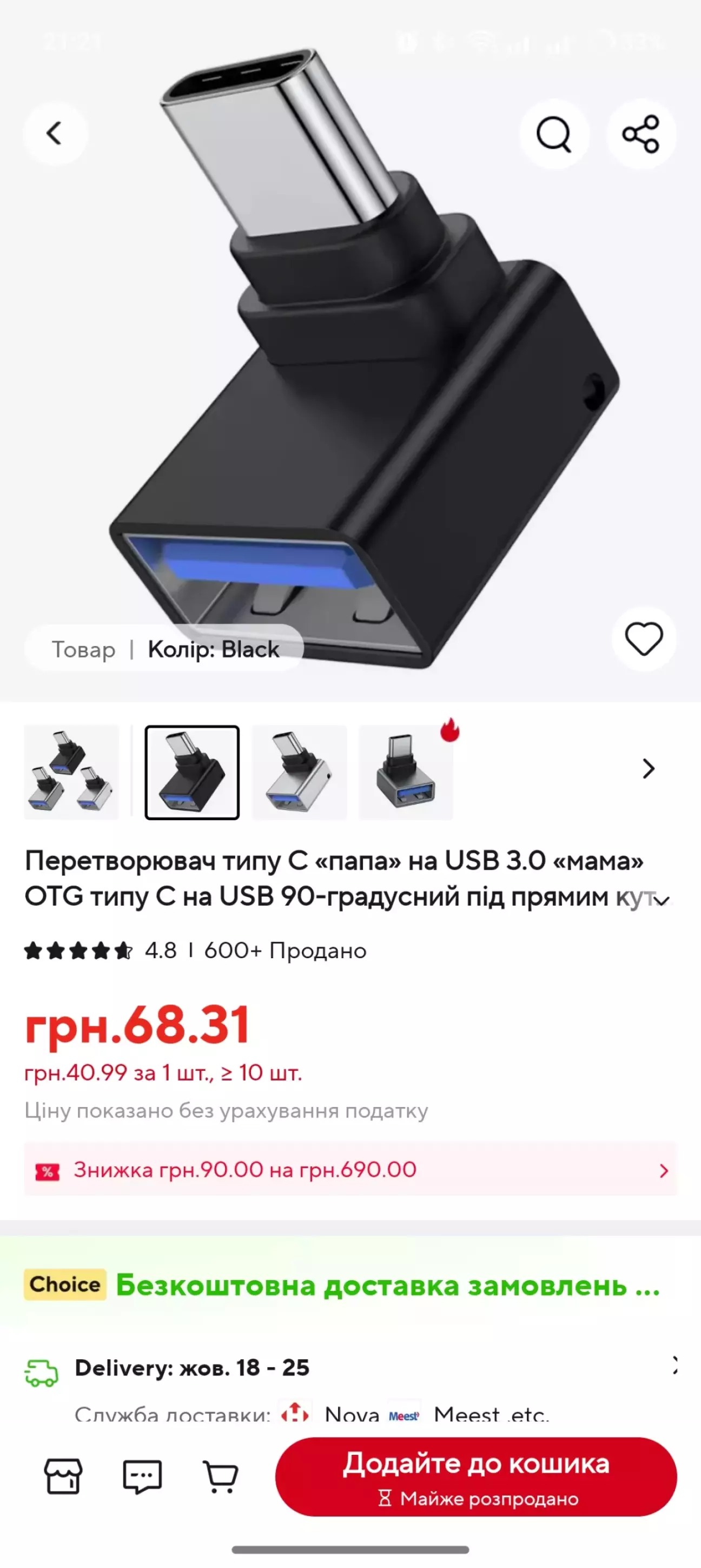701x1568 pixels.
Task: Expand the full product title
Action: pos(663,900)
